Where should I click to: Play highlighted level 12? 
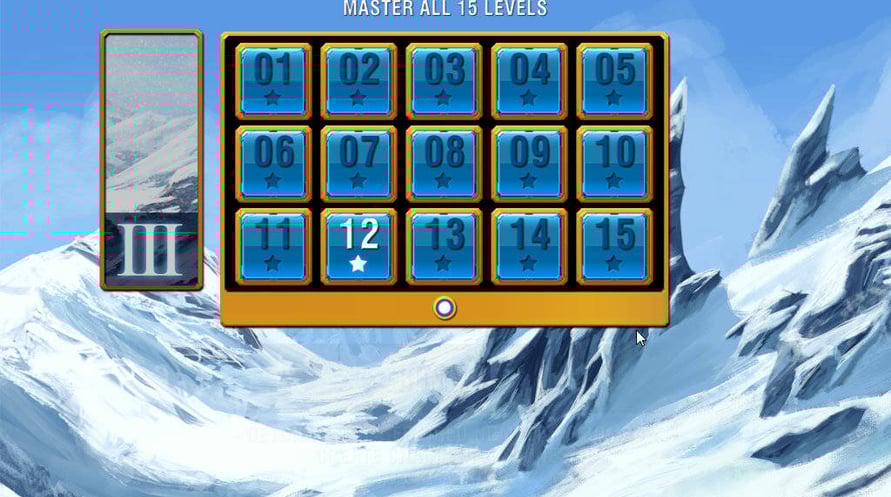tap(359, 246)
